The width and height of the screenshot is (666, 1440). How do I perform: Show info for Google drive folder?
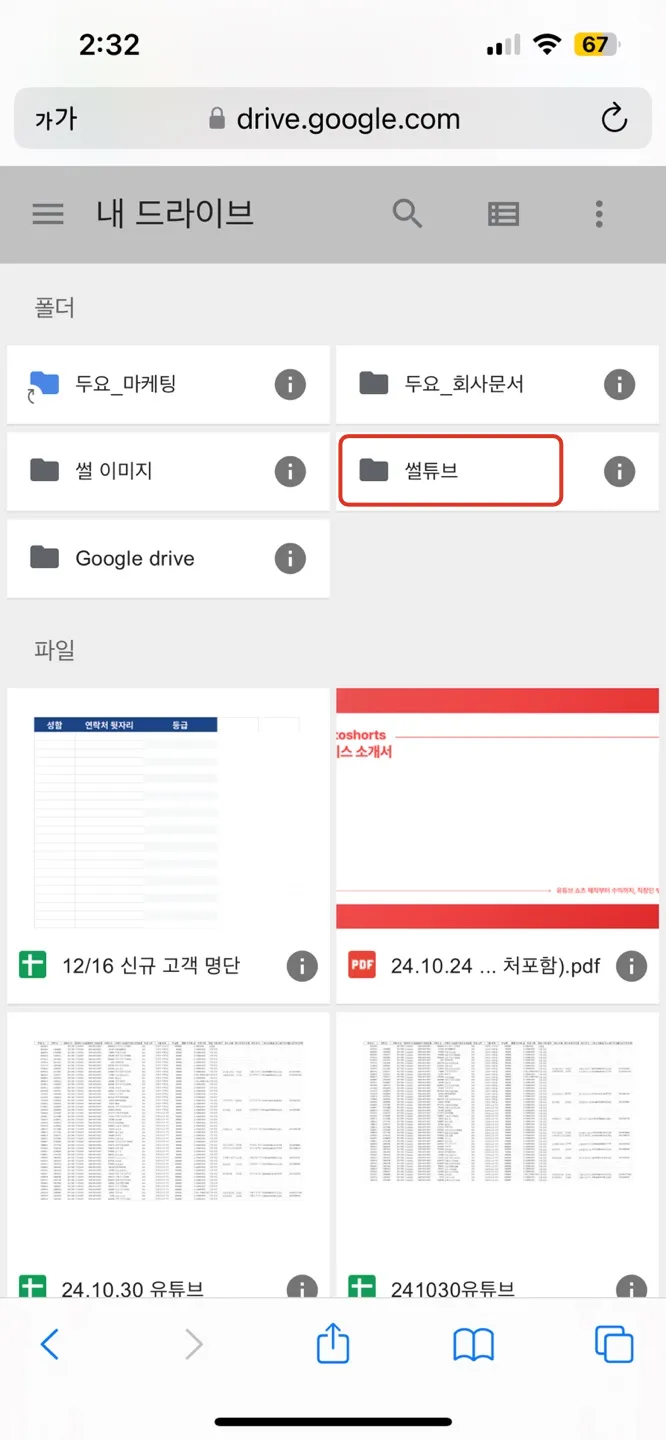[x=290, y=558]
